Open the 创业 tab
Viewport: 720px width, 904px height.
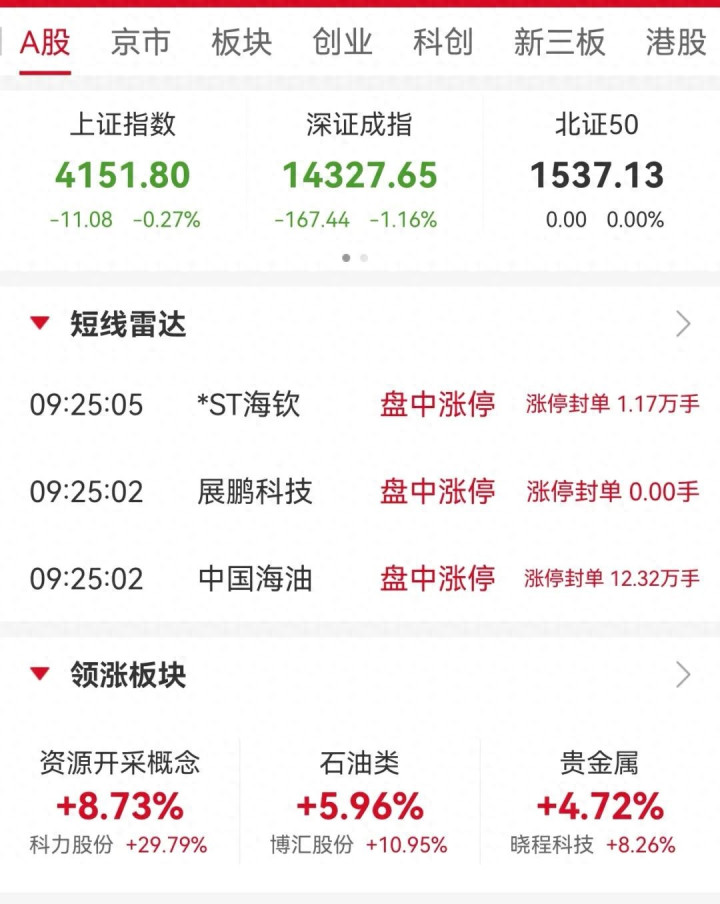coord(342,42)
